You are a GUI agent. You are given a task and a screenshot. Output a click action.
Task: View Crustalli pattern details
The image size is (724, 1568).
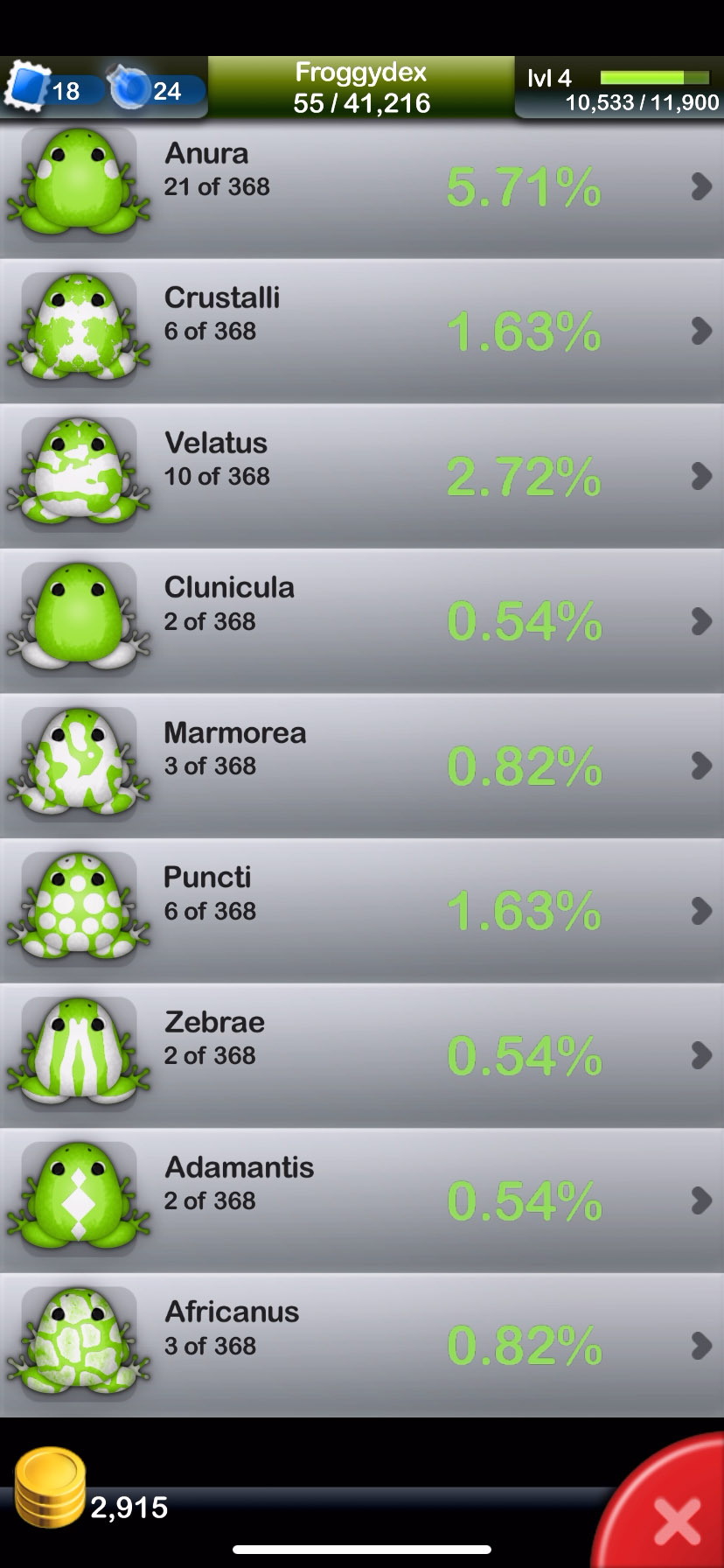(x=362, y=332)
